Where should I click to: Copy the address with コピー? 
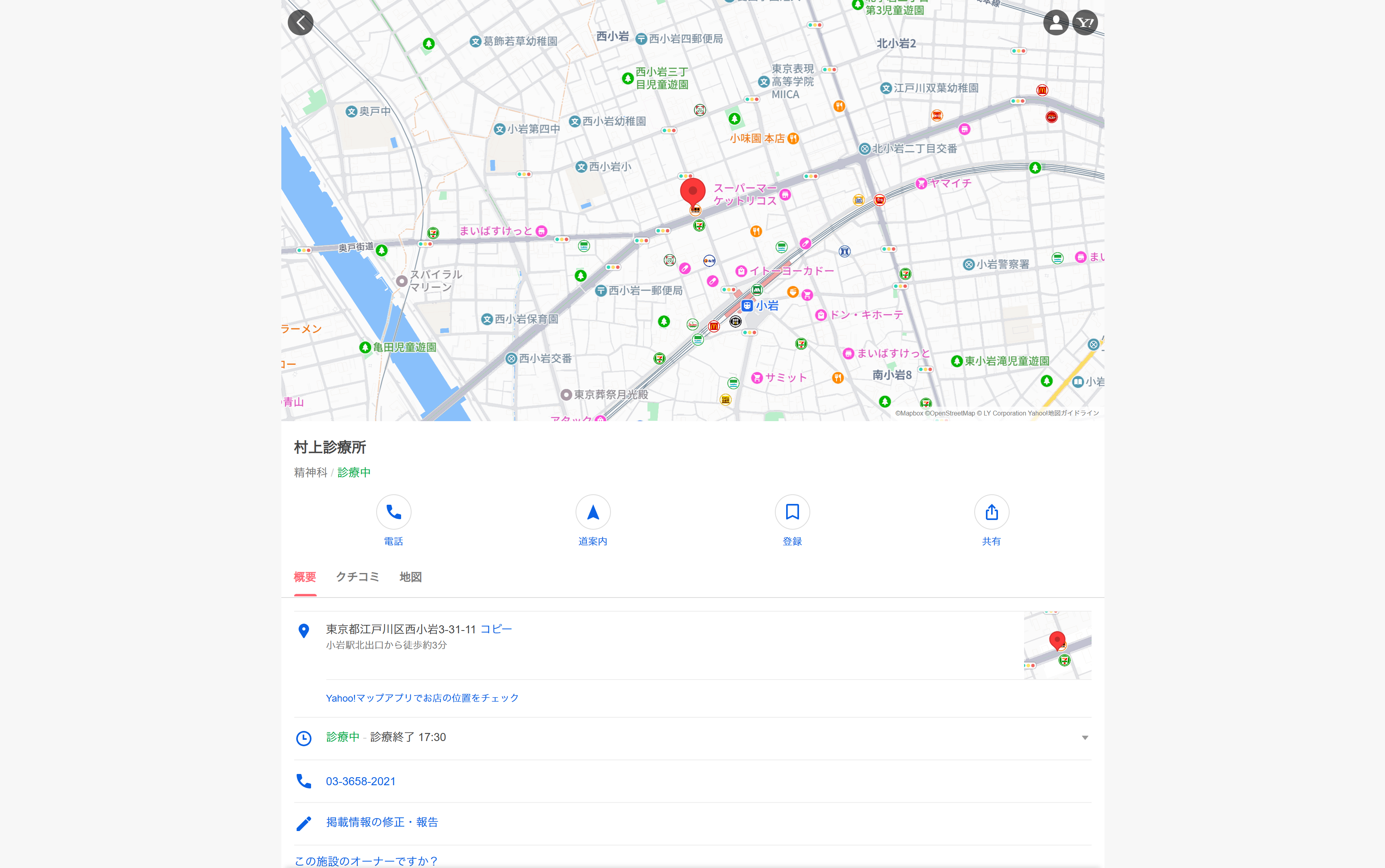496,629
